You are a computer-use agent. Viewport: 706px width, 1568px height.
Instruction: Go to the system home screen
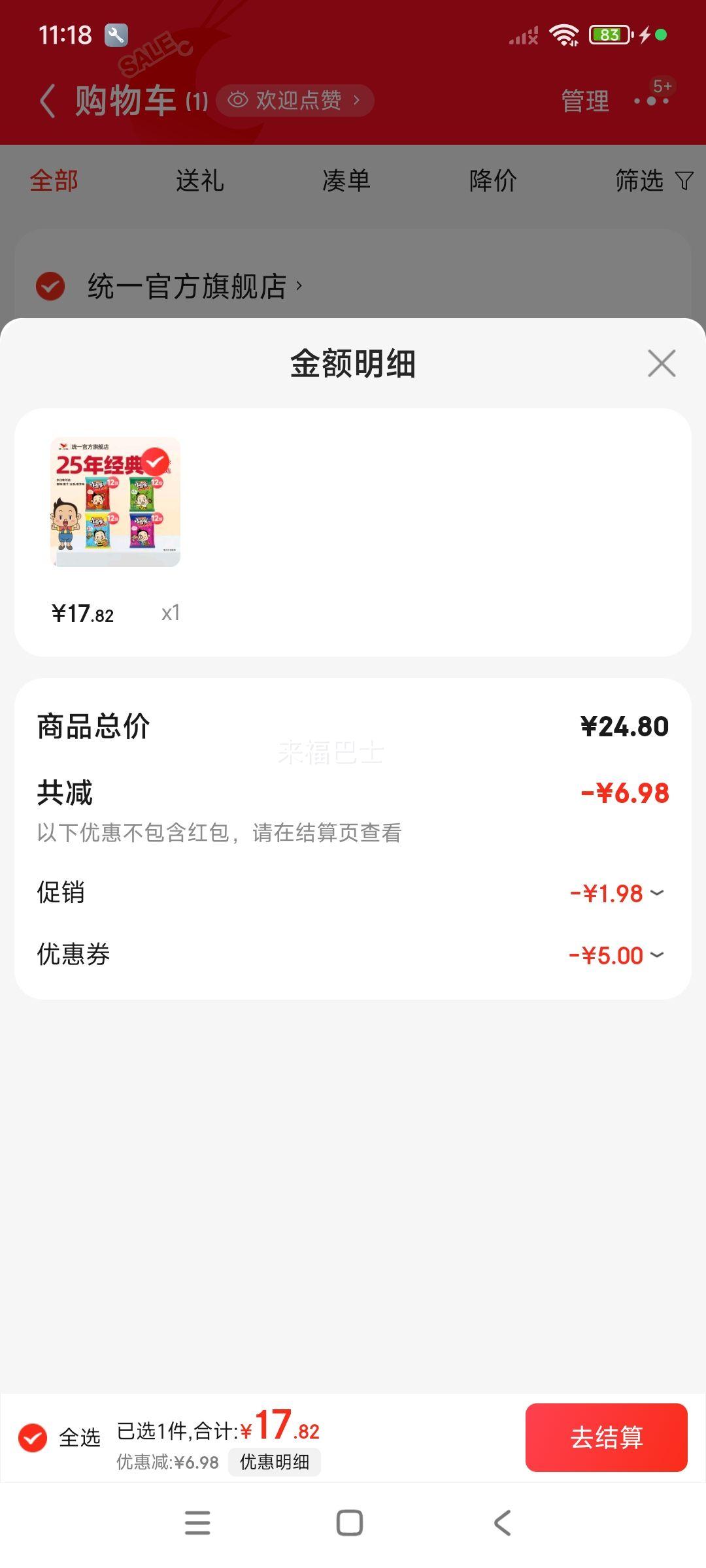point(350,1523)
